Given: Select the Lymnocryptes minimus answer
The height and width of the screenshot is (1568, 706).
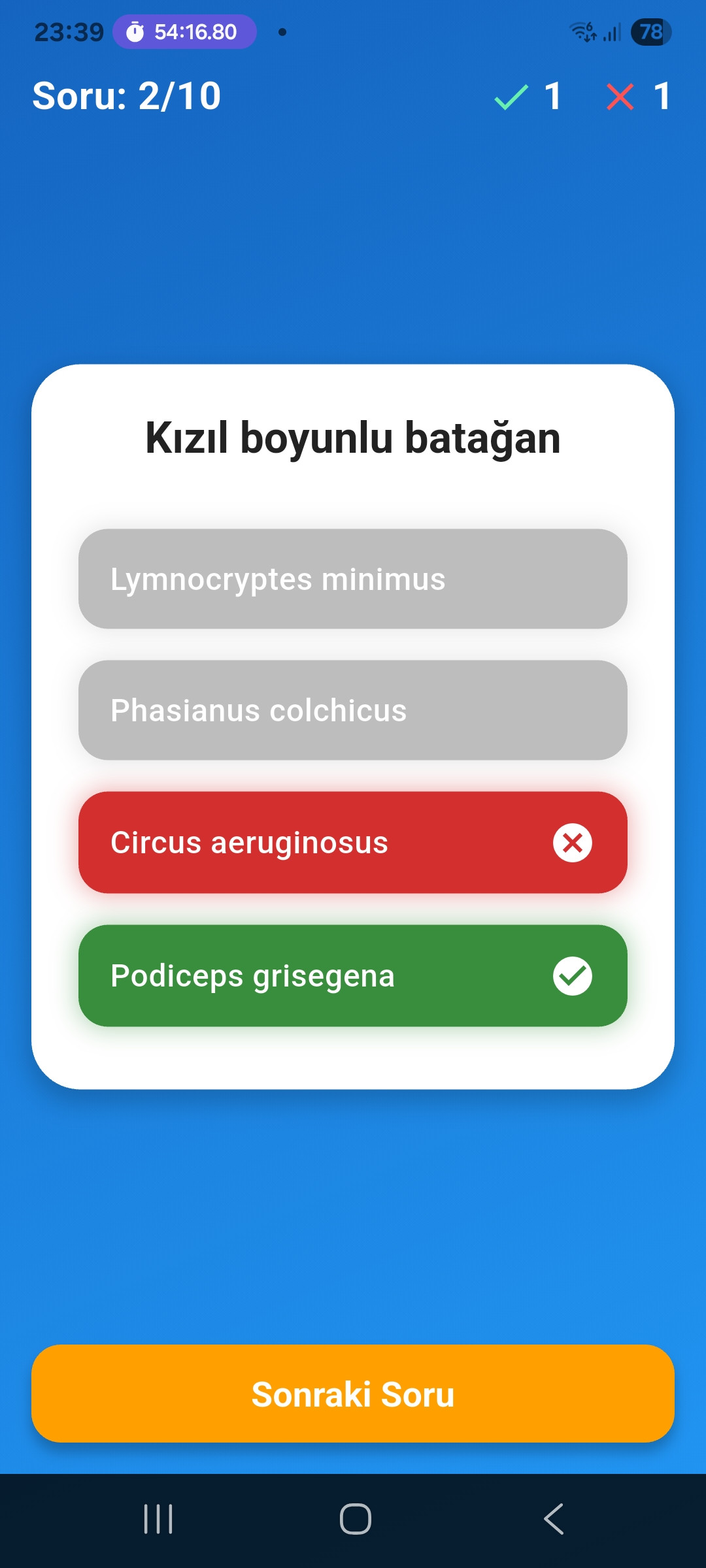Looking at the screenshot, I should coord(353,579).
